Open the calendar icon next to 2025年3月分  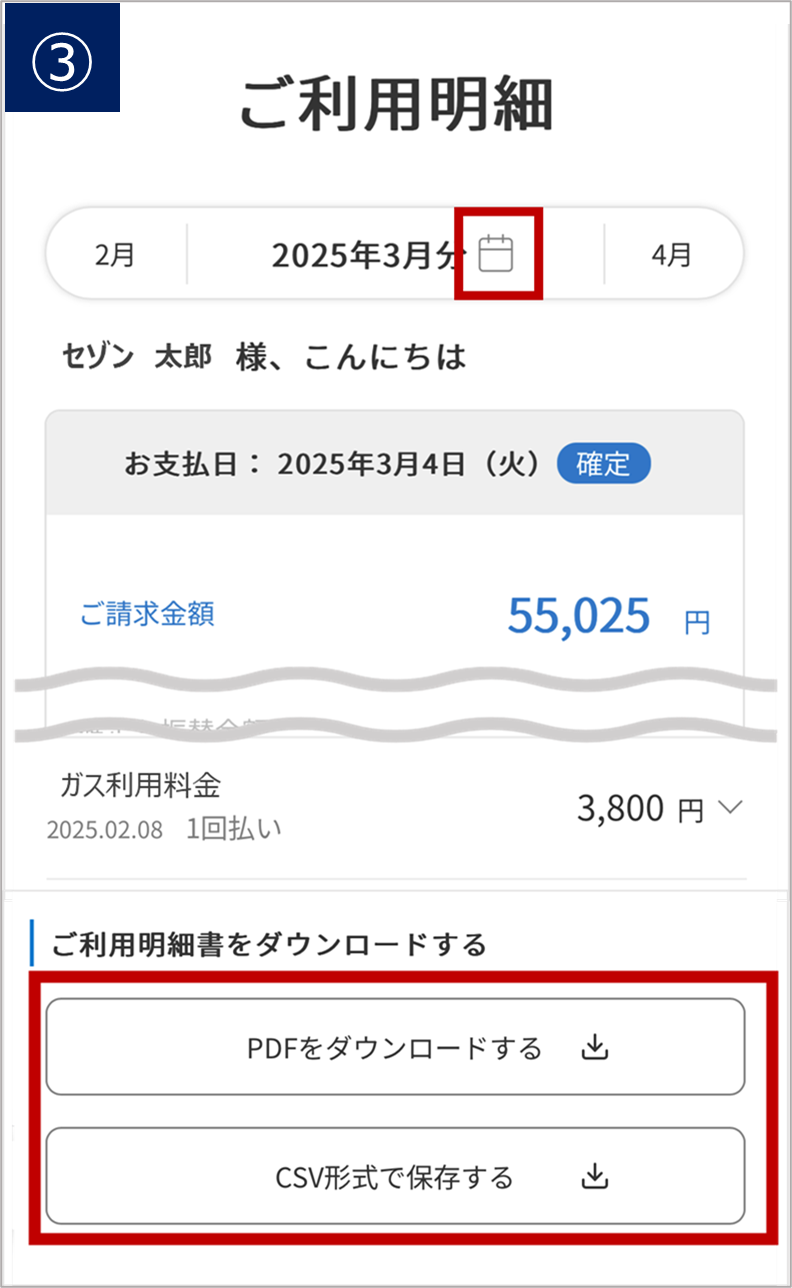click(x=496, y=254)
